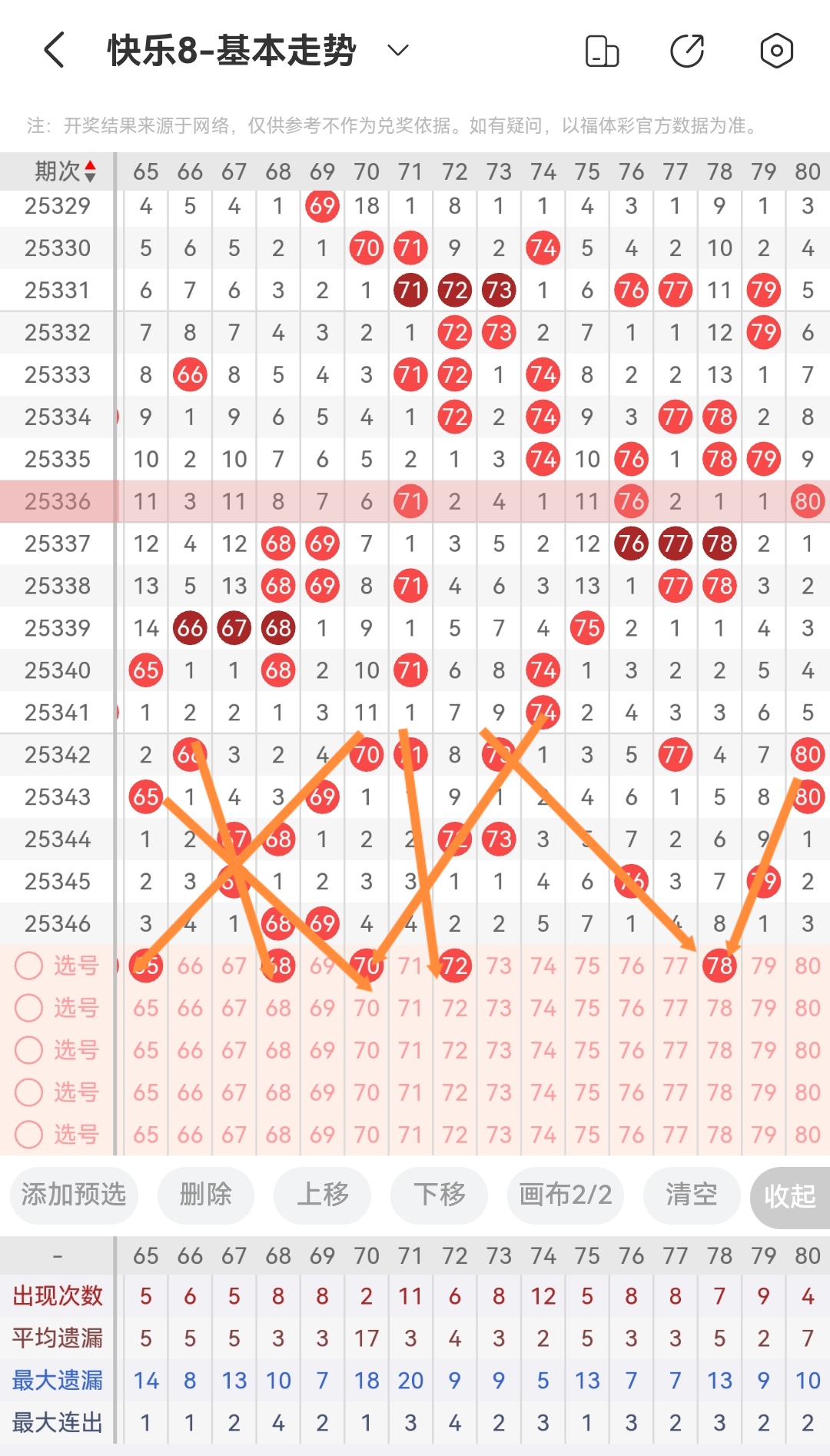Image resolution: width=830 pixels, height=1456 pixels.
Task: Move the selection up with 上移
Action: (x=323, y=1195)
